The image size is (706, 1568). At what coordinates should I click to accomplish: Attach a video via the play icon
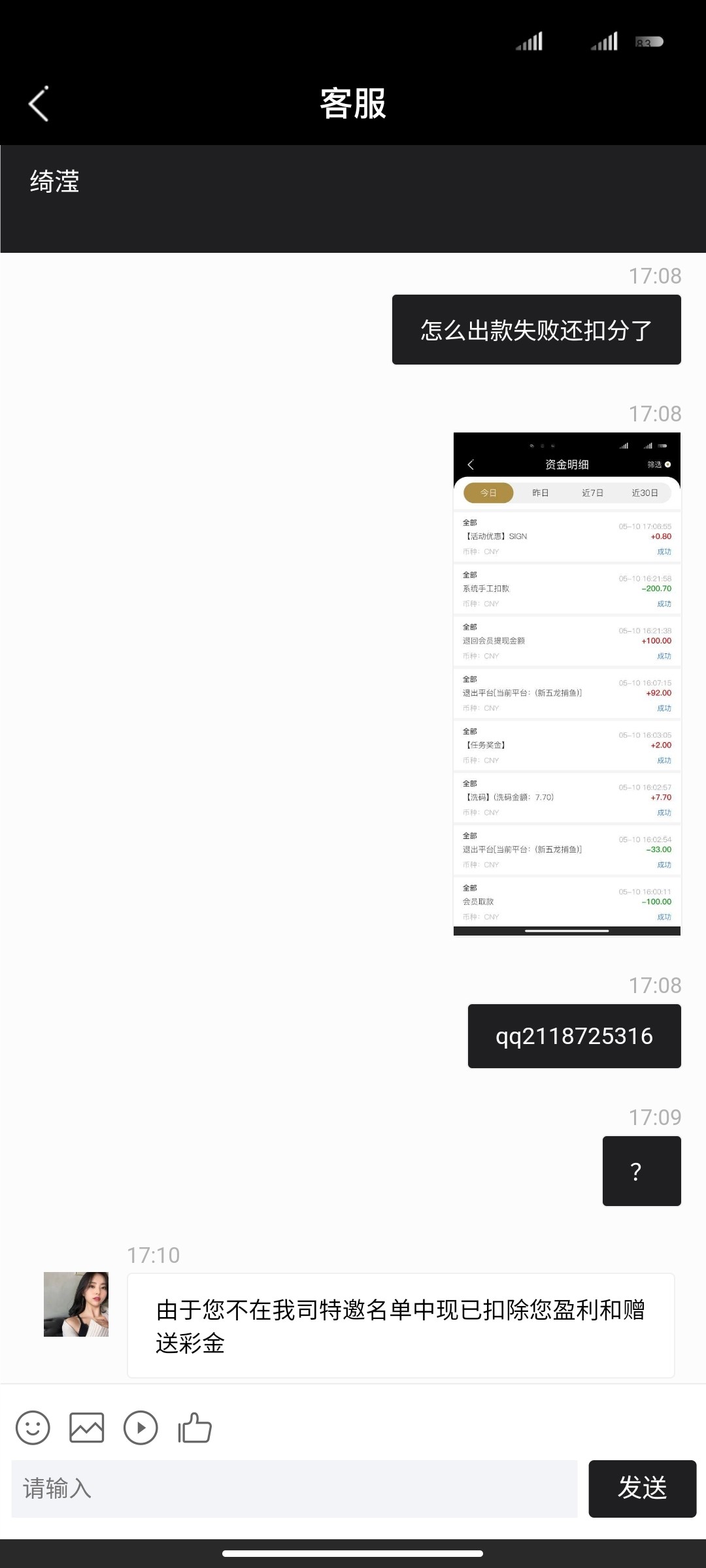coord(141,1428)
